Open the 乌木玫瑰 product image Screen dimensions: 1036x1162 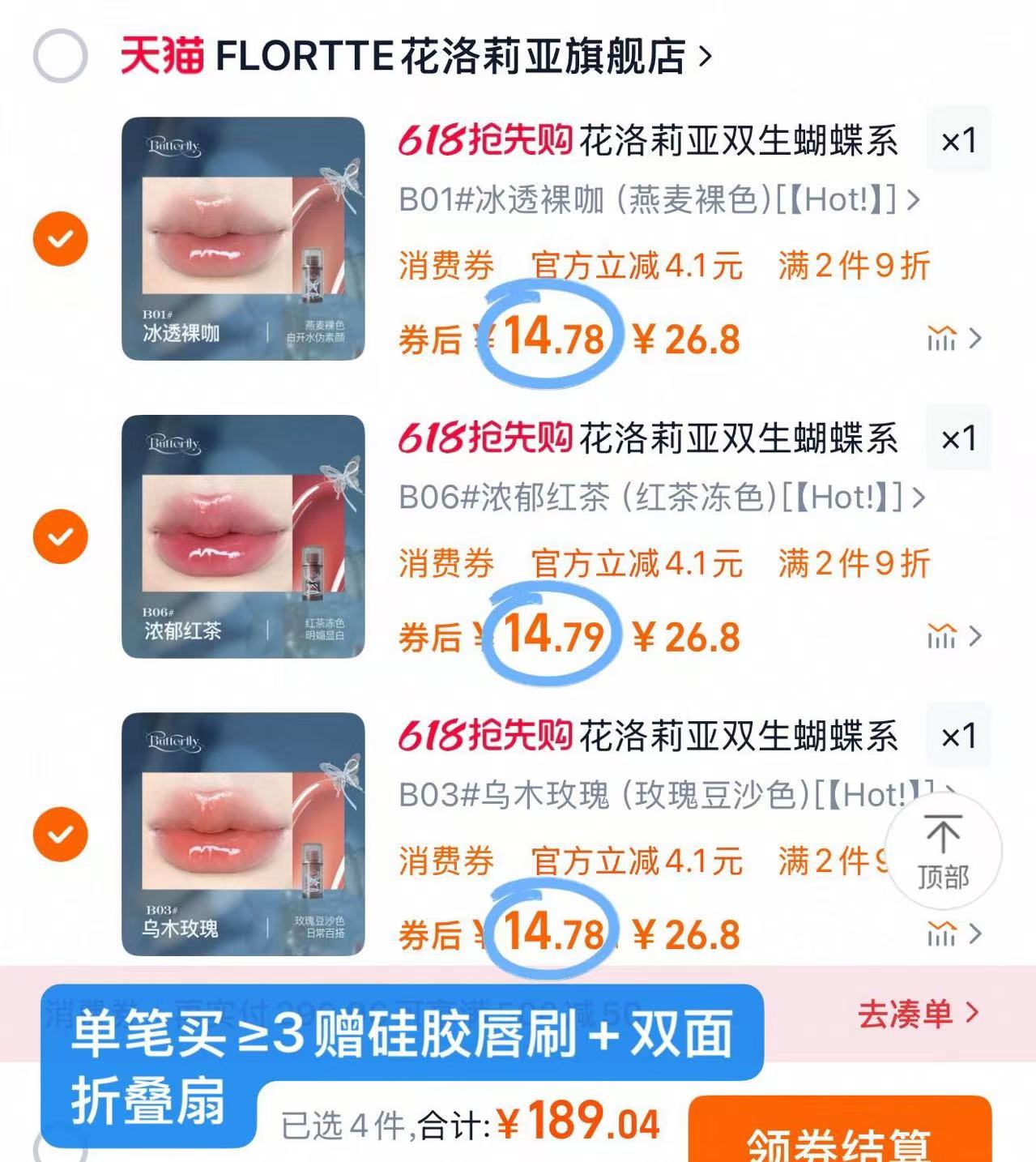(243, 834)
